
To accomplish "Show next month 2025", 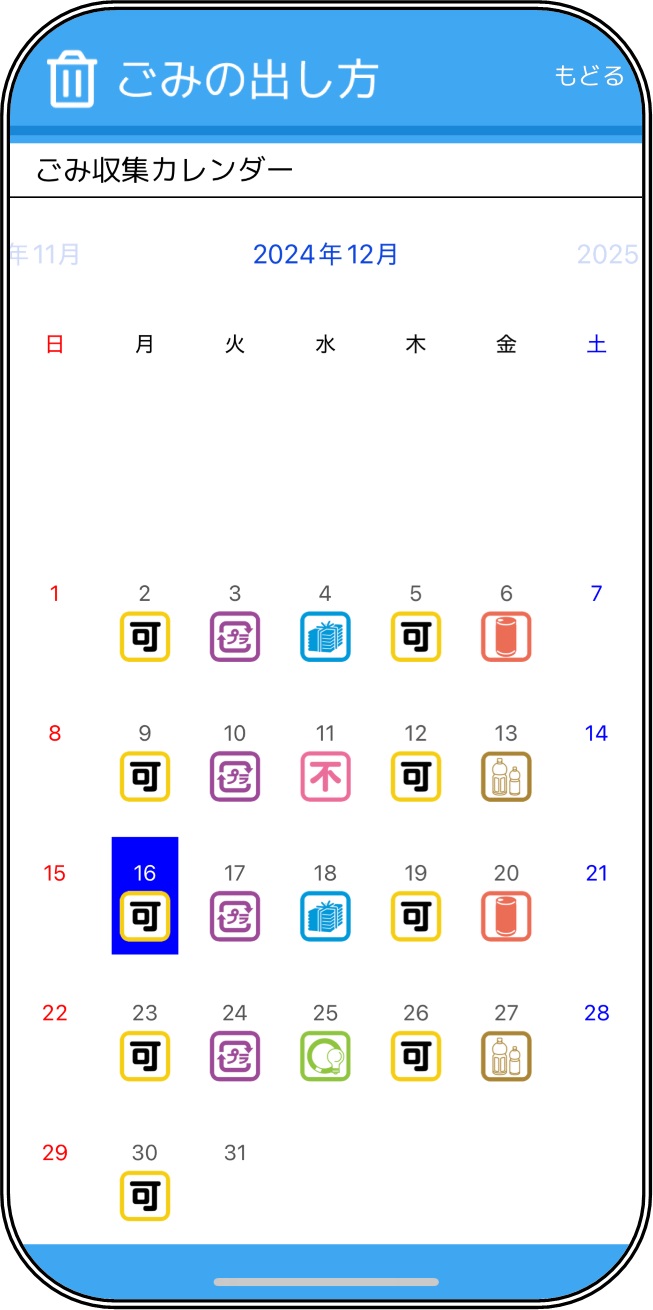I will tap(607, 254).
